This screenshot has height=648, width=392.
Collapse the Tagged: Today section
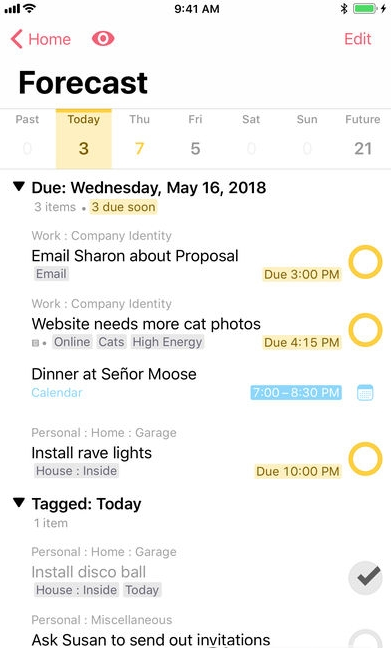(x=19, y=503)
